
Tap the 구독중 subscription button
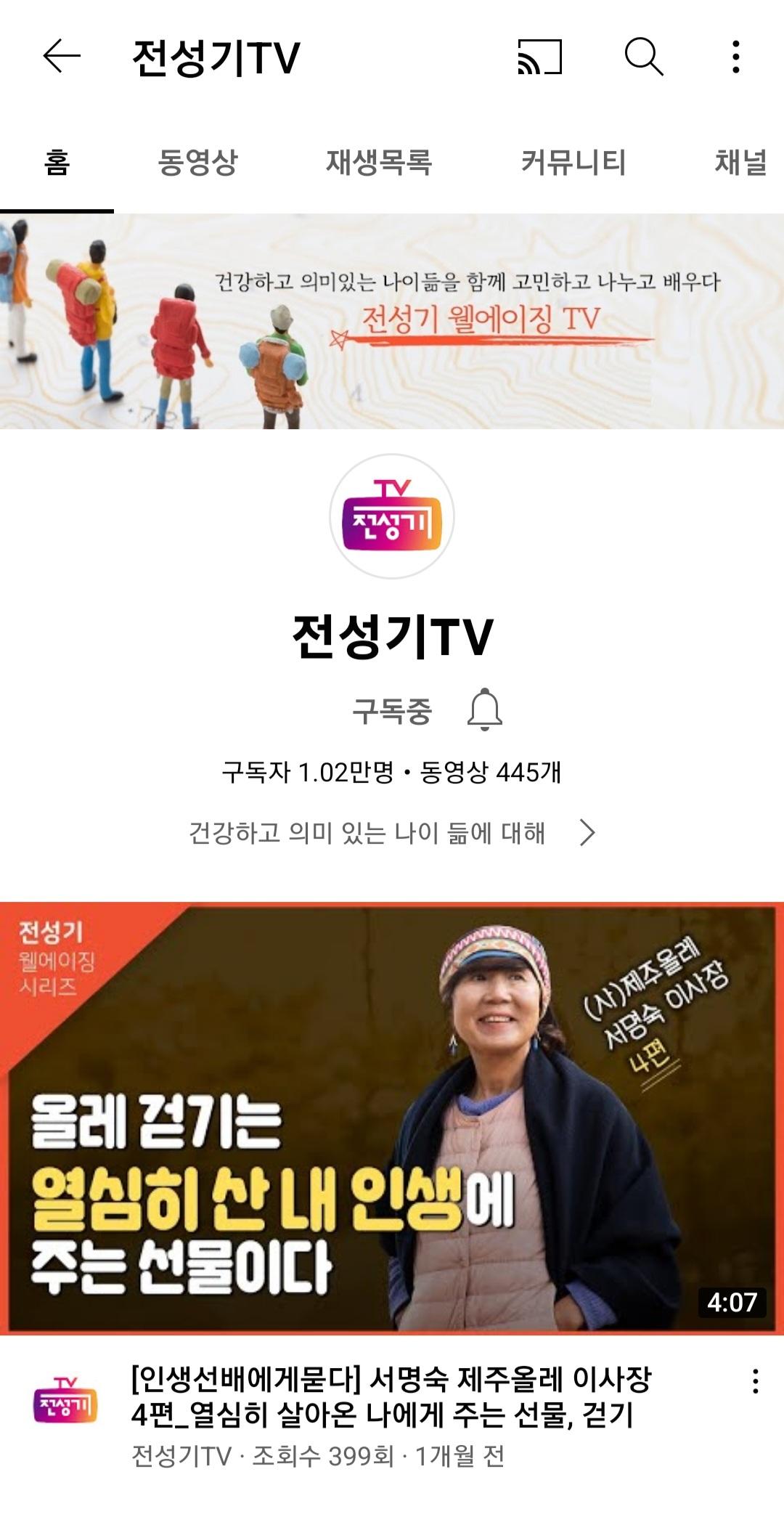[x=392, y=710]
